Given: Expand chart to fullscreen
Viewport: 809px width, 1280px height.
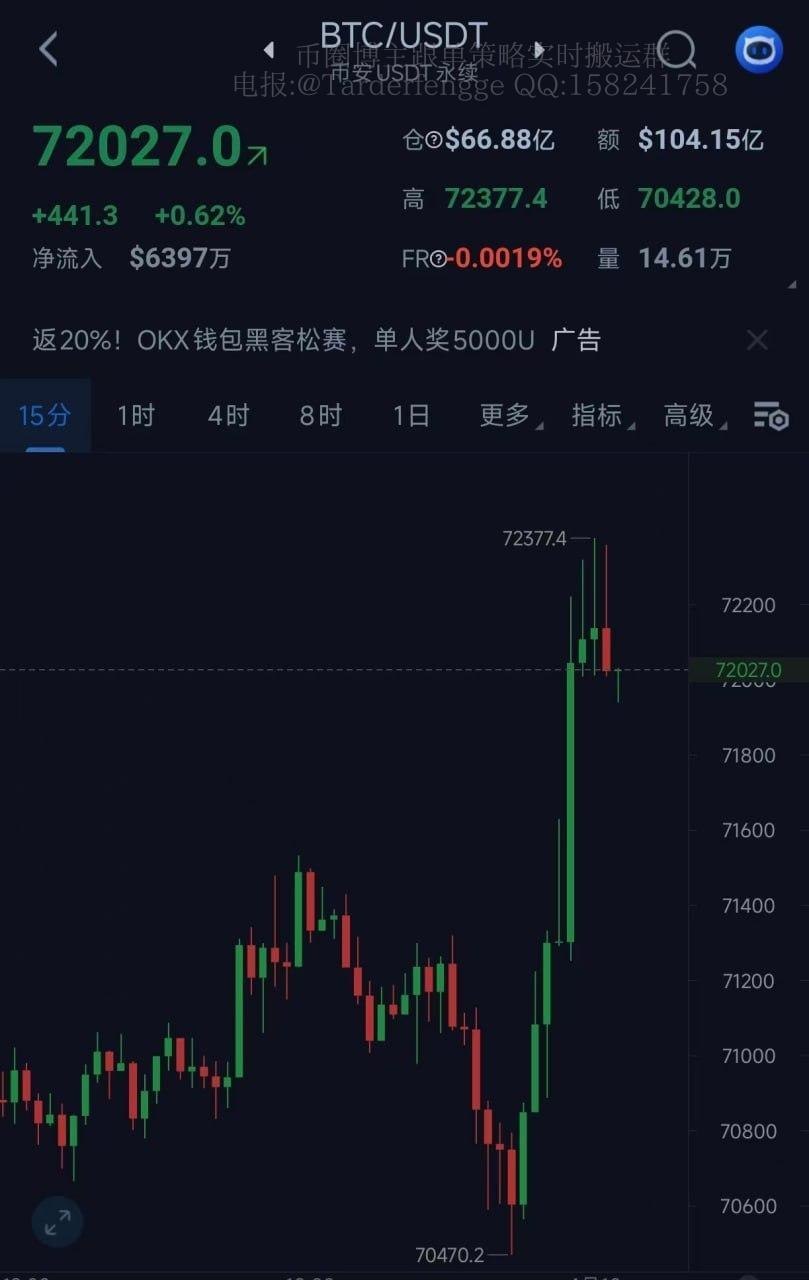Looking at the screenshot, I should point(58,1221).
